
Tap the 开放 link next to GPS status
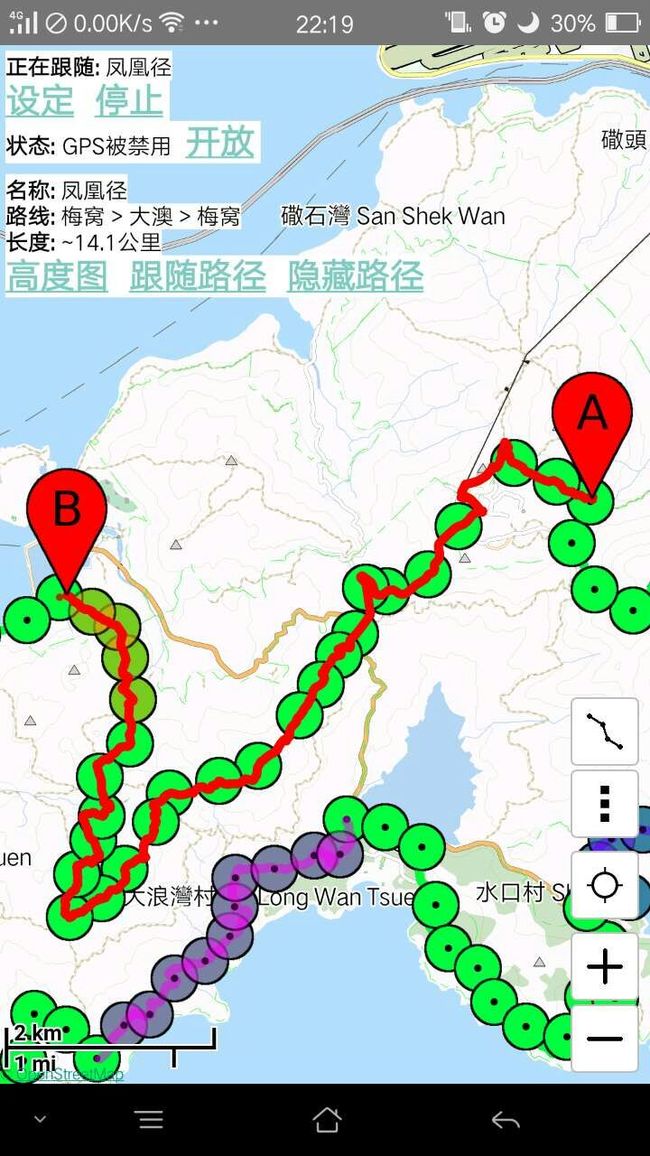pos(220,142)
